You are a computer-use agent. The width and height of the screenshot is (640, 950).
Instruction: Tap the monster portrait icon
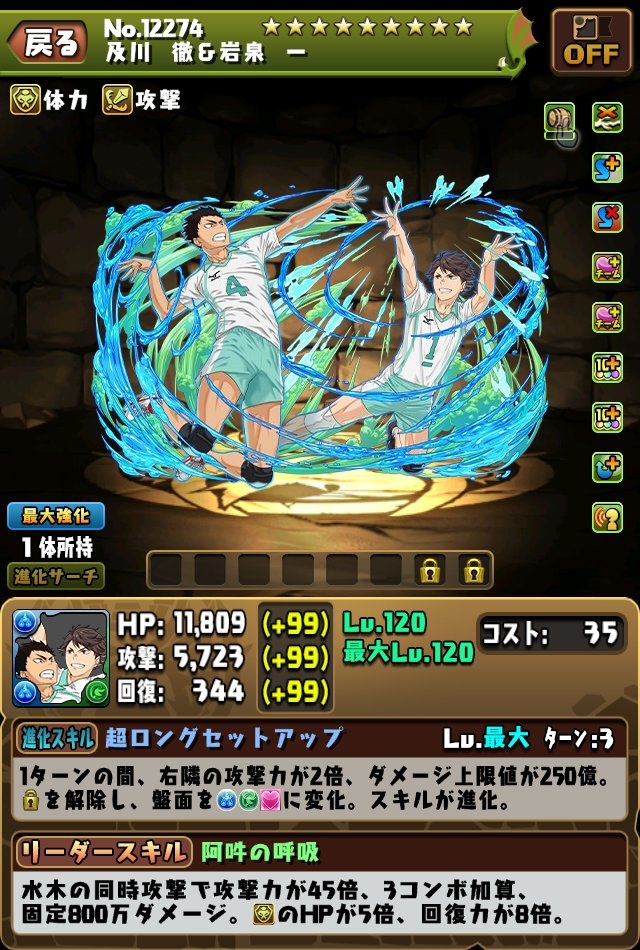(61, 658)
